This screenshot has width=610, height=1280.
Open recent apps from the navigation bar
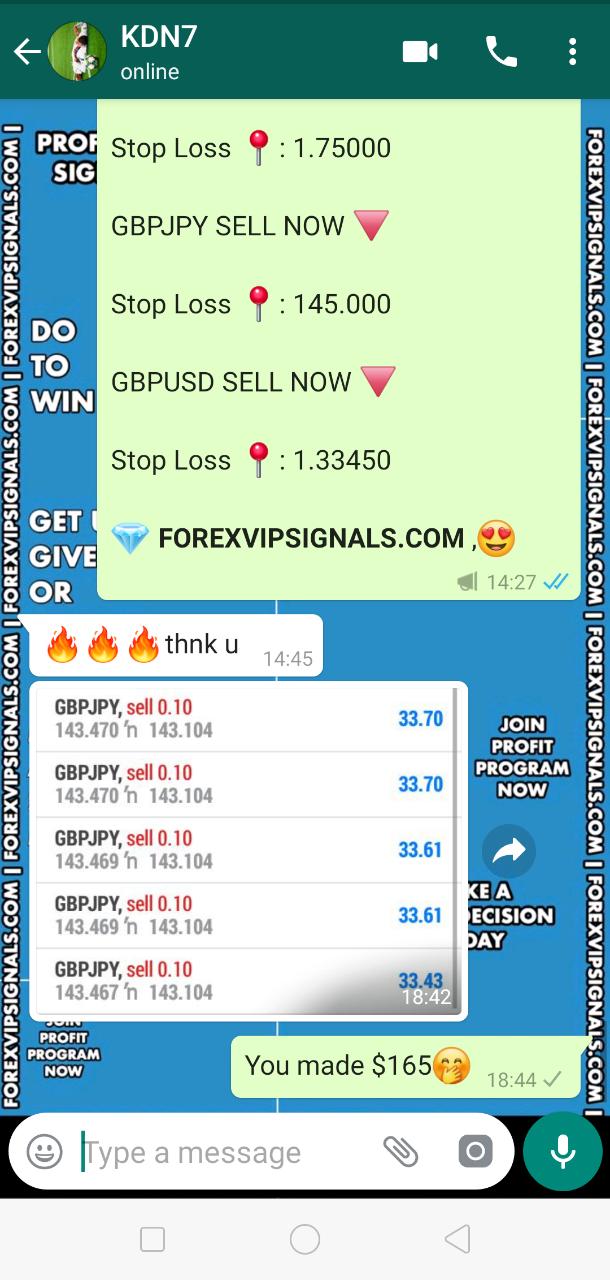153,1240
